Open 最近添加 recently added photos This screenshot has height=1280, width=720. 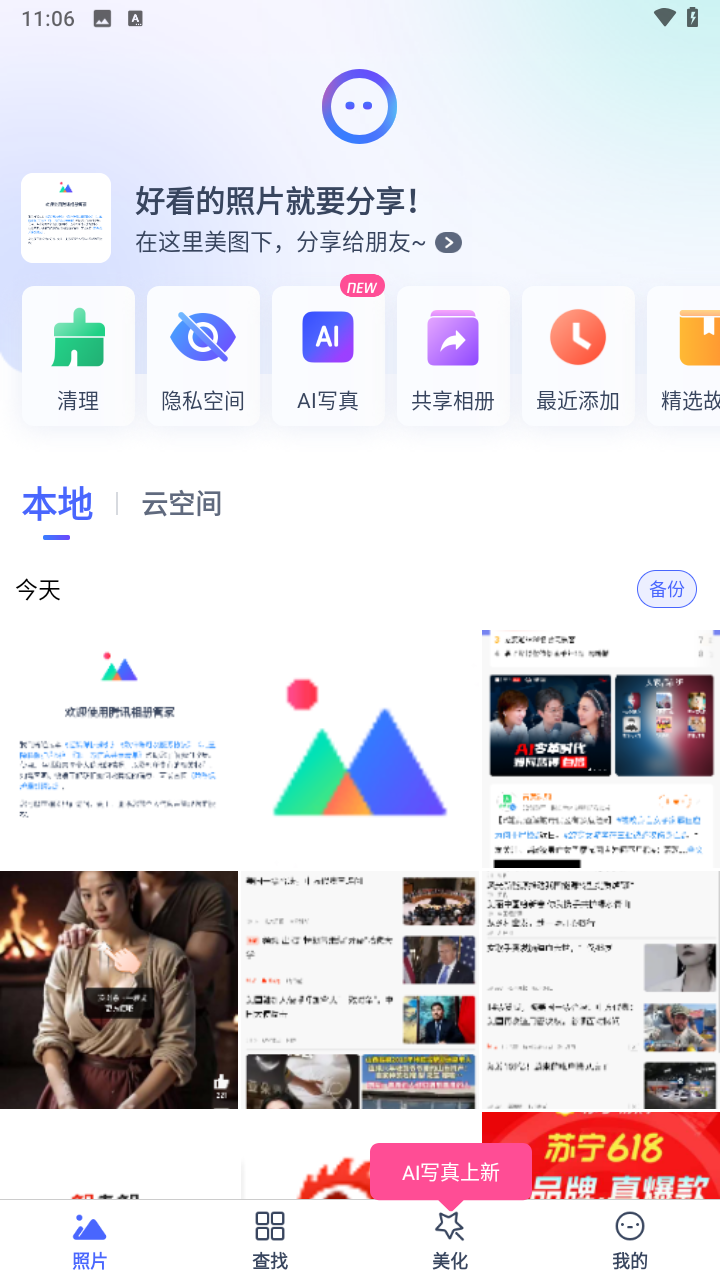coord(578,355)
